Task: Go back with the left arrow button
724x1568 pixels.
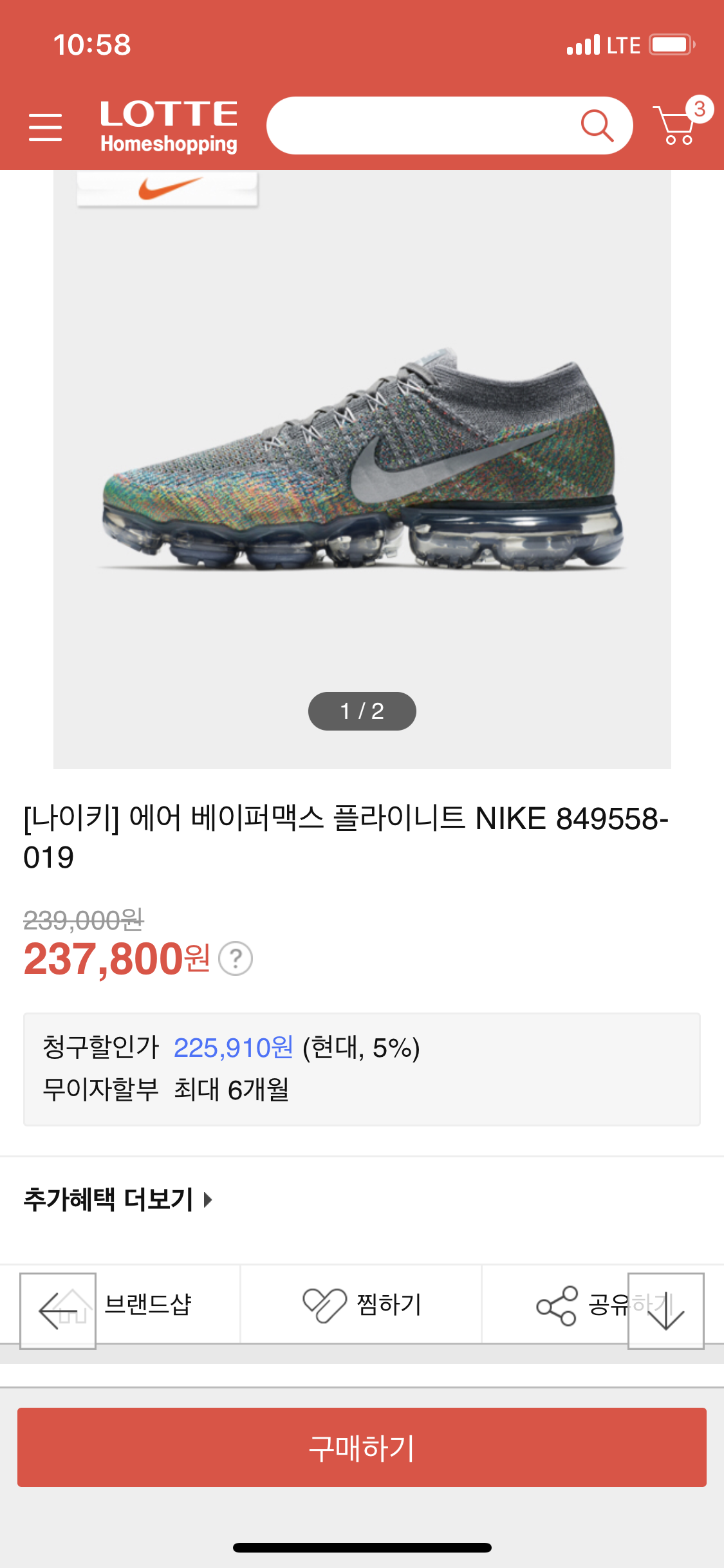Action: pos(58,1311)
